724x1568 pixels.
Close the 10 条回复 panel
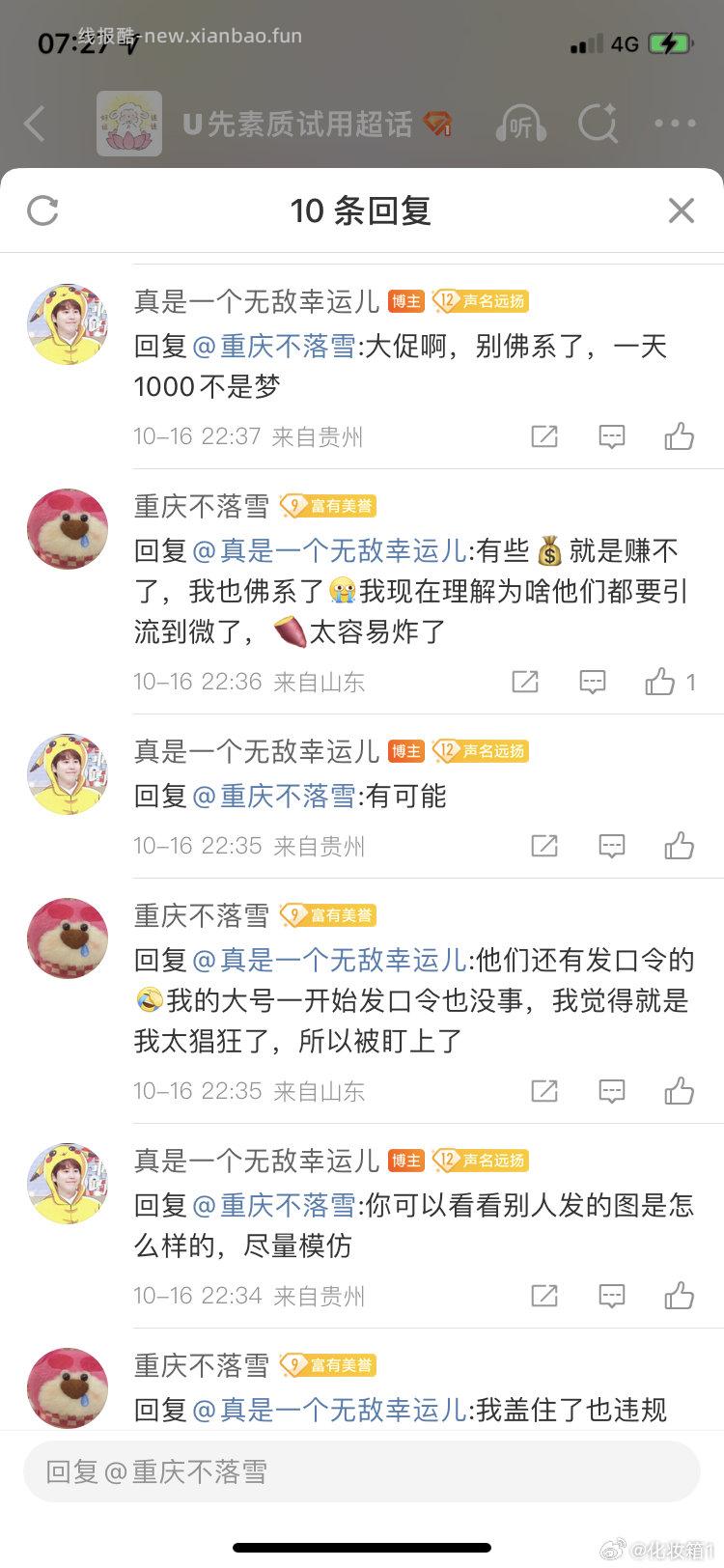click(682, 210)
